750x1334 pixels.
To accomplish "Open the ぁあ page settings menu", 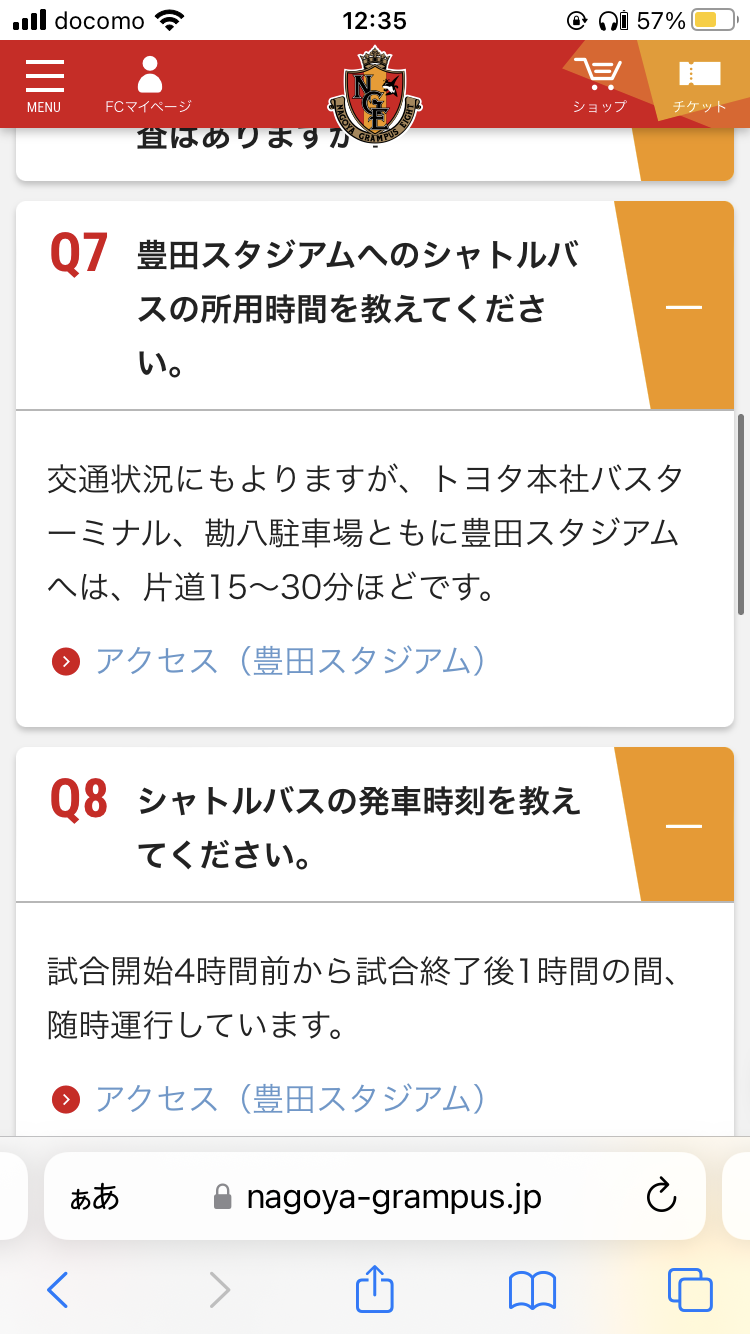I will [x=95, y=1197].
